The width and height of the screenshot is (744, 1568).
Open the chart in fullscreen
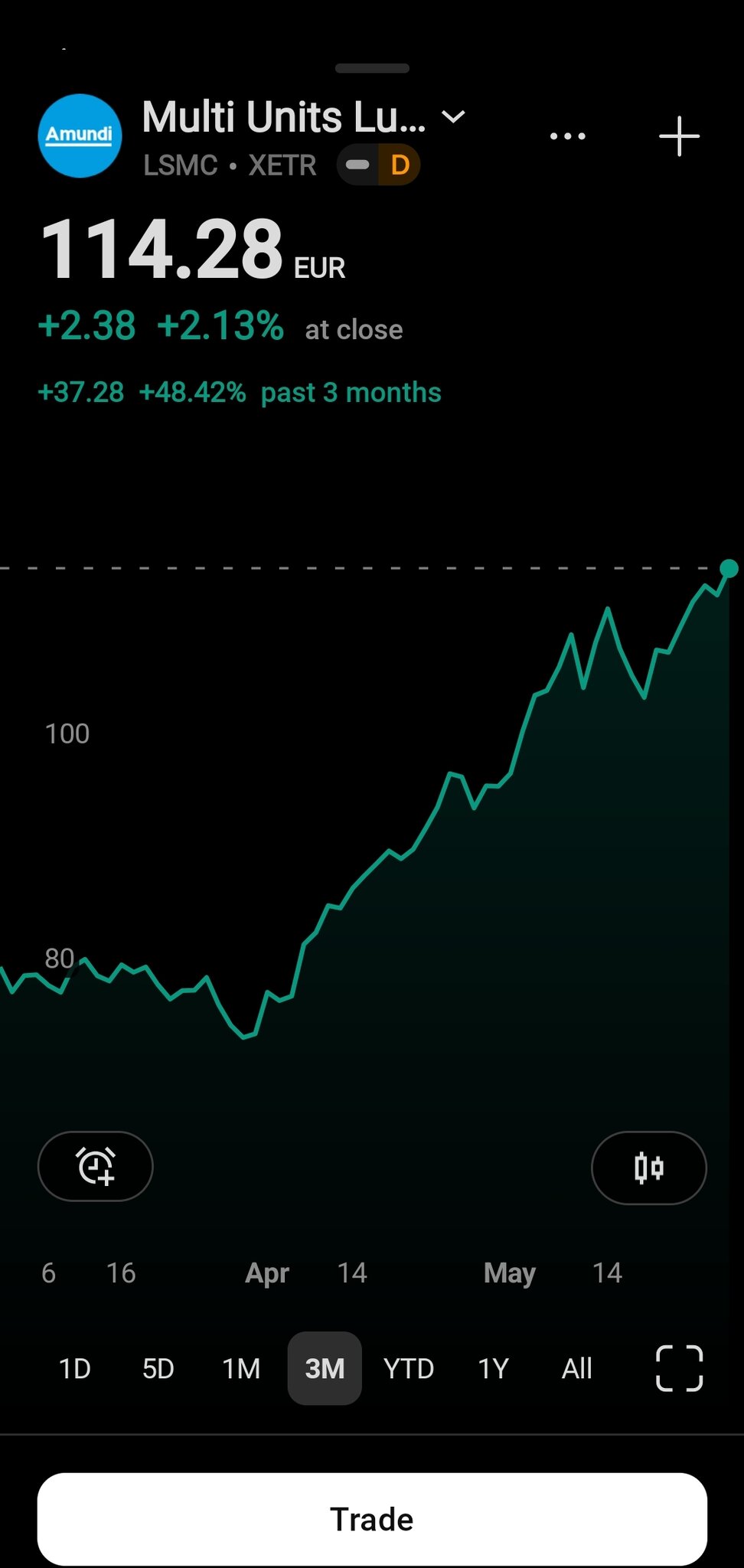680,1368
